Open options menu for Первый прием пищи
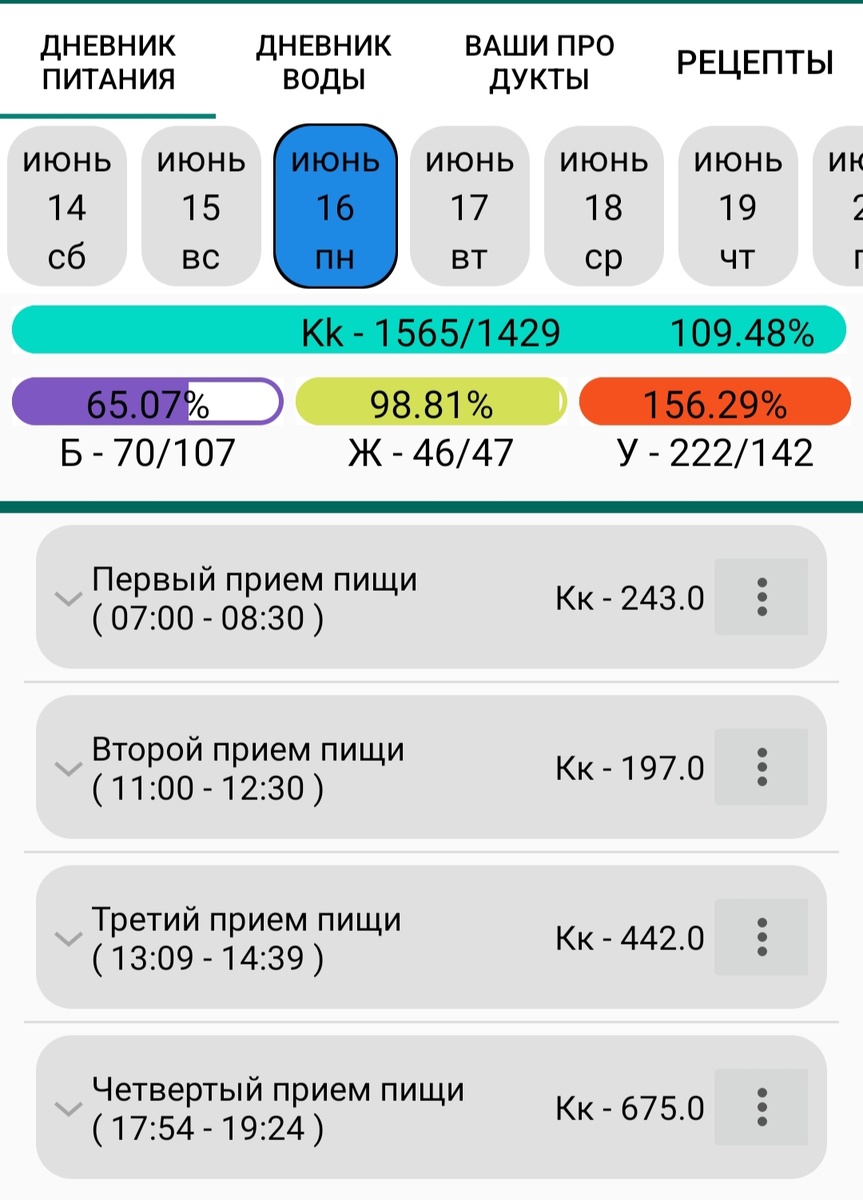The image size is (863, 1200). coord(762,597)
